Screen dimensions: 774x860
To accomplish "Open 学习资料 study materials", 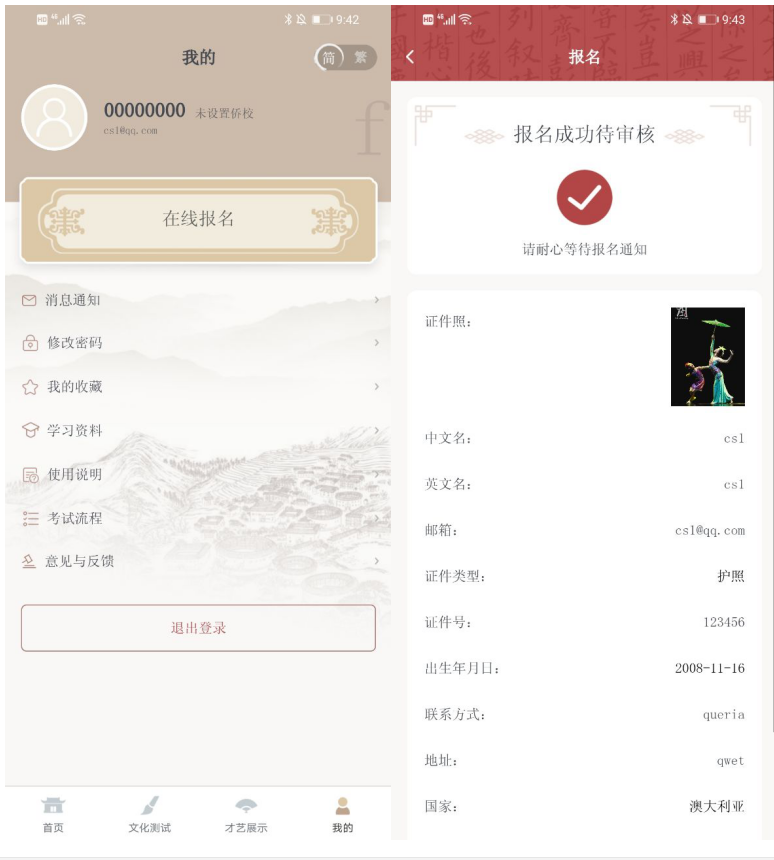I will click(198, 431).
